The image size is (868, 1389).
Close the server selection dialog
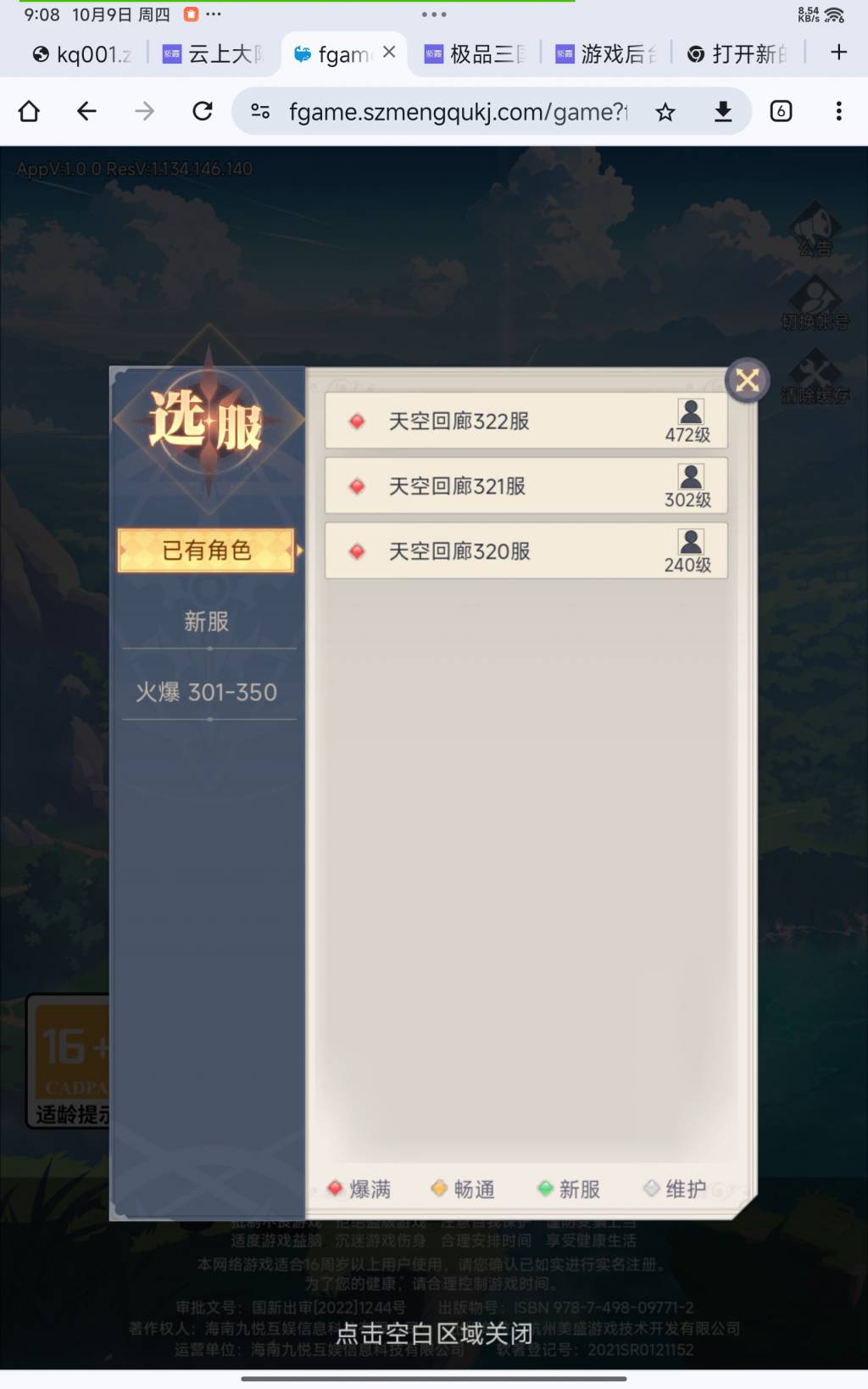tap(747, 381)
